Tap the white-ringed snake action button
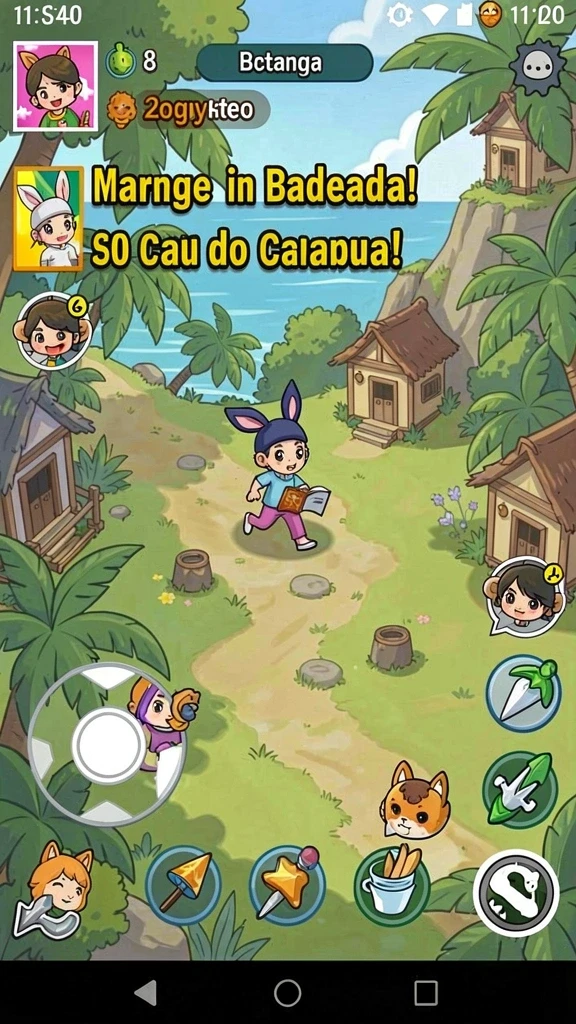 [x=516, y=893]
